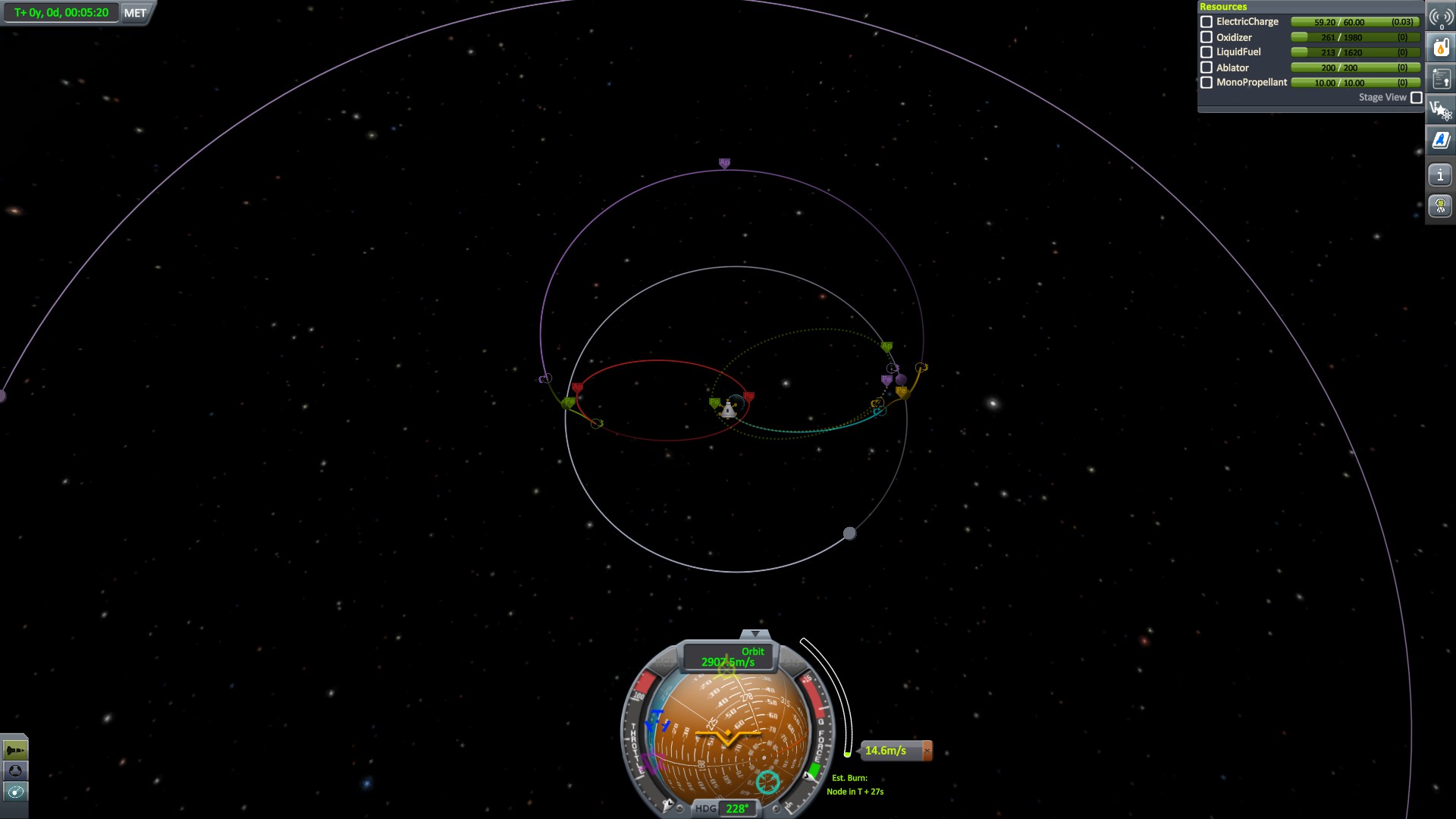Open the Kerbal crew portrait button
This screenshot has width=1456, height=819.
[x=1440, y=206]
